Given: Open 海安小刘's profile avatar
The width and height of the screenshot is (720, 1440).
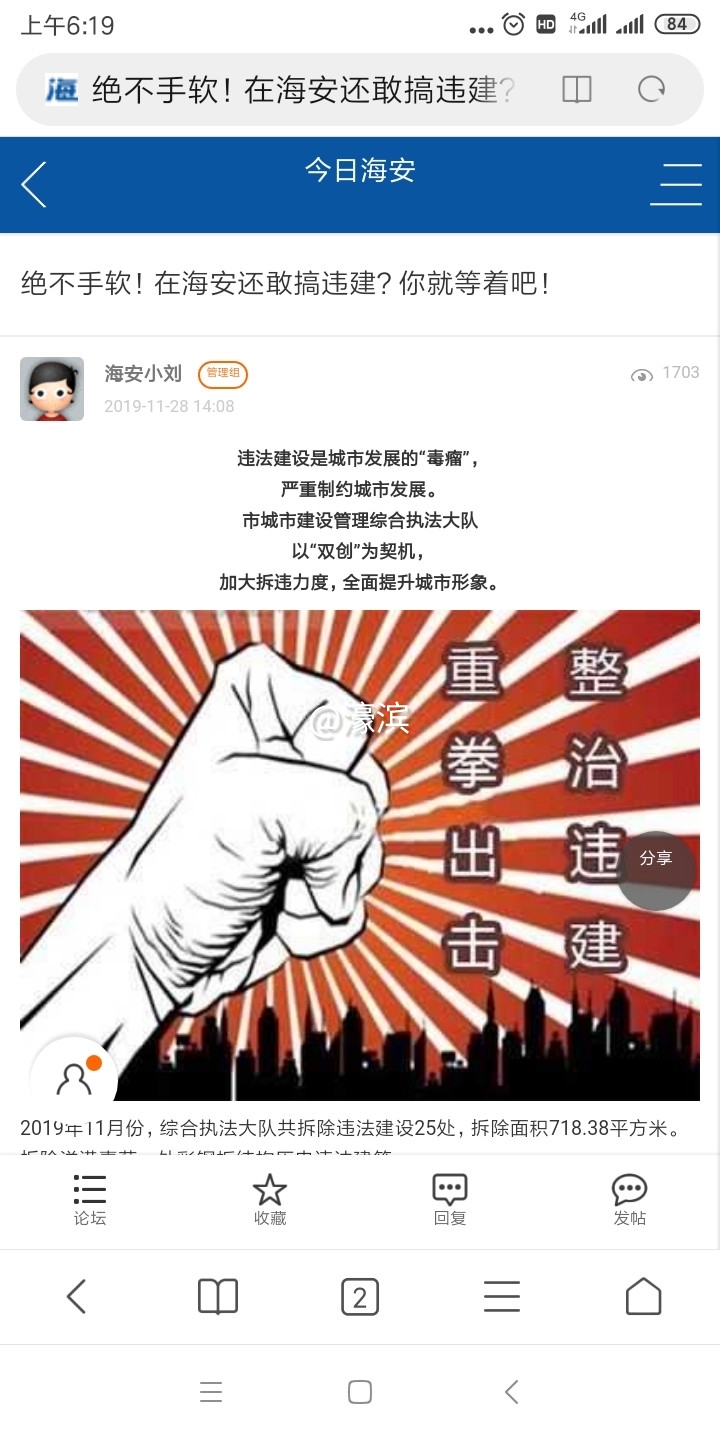Looking at the screenshot, I should click(x=52, y=389).
